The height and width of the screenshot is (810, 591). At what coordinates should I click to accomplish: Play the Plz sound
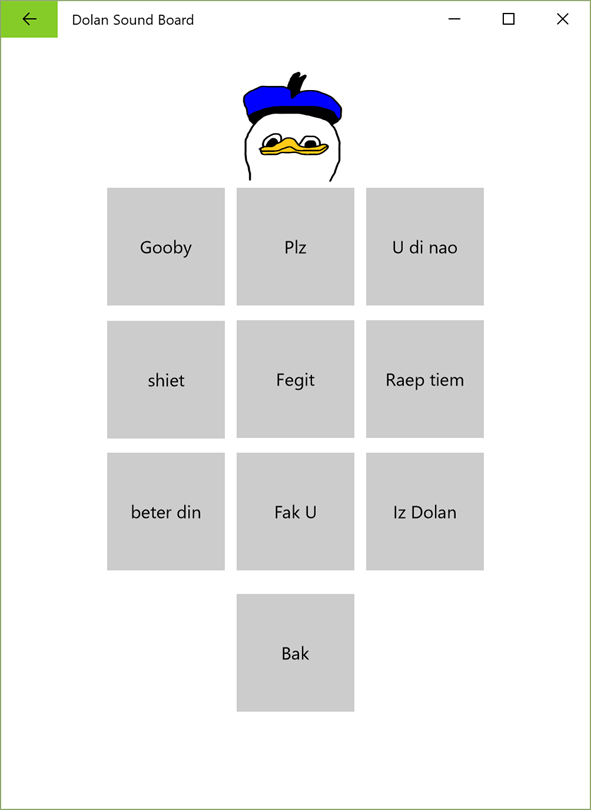296,246
